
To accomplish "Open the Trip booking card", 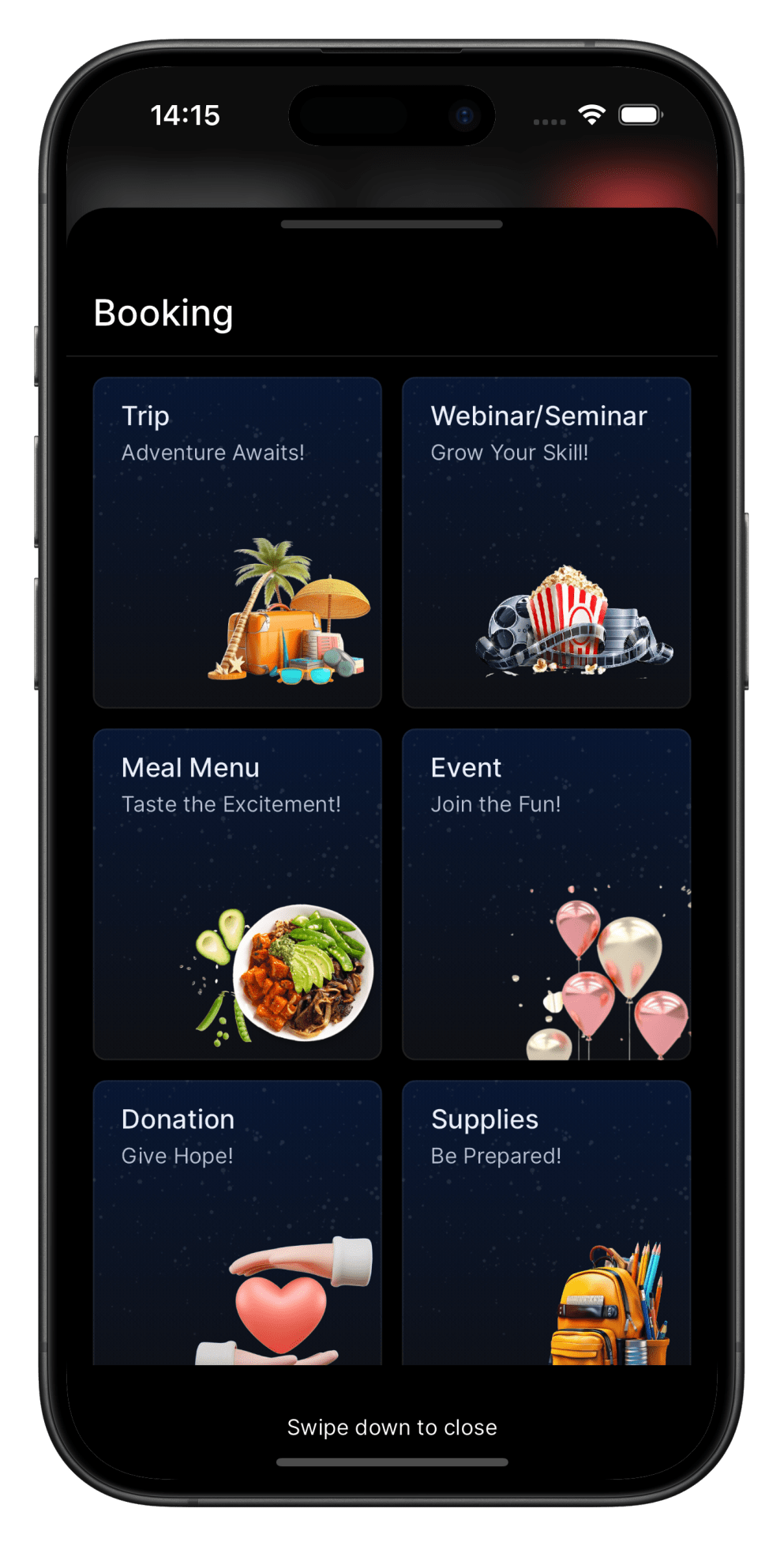I will tap(237, 542).
